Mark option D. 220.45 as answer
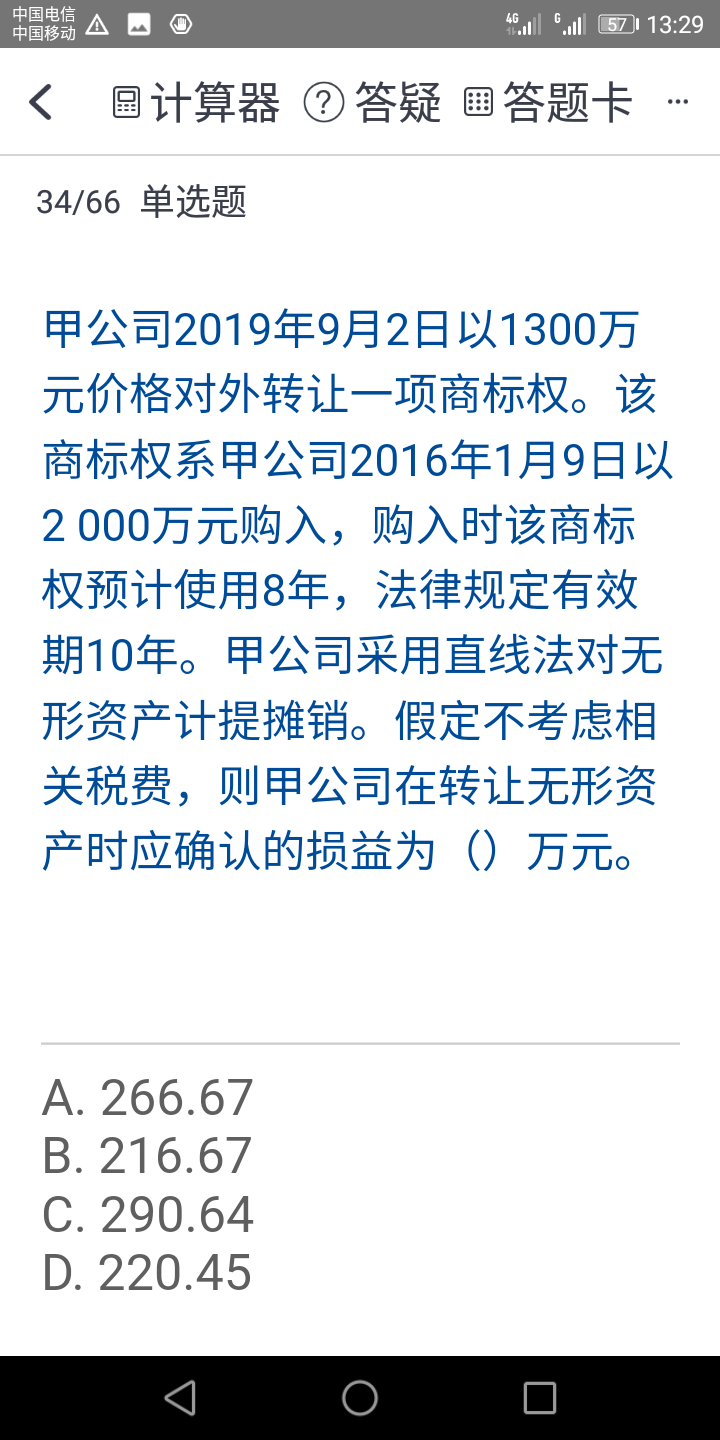The image size is (720, 1440). [x=148, y=1272]
